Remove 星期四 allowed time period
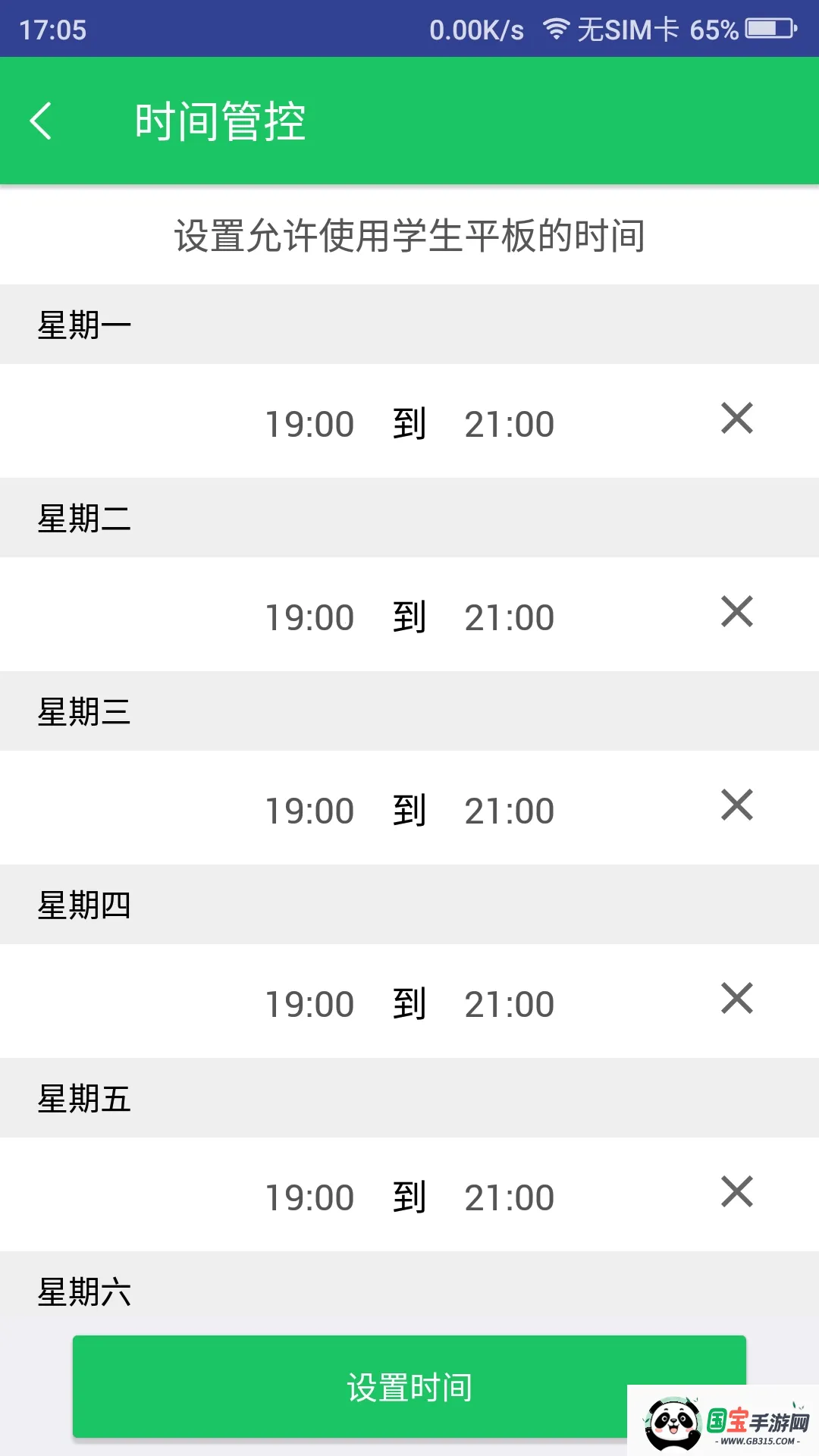The height and width of the screenshot is (1456, 819). [x=736, y=999]
